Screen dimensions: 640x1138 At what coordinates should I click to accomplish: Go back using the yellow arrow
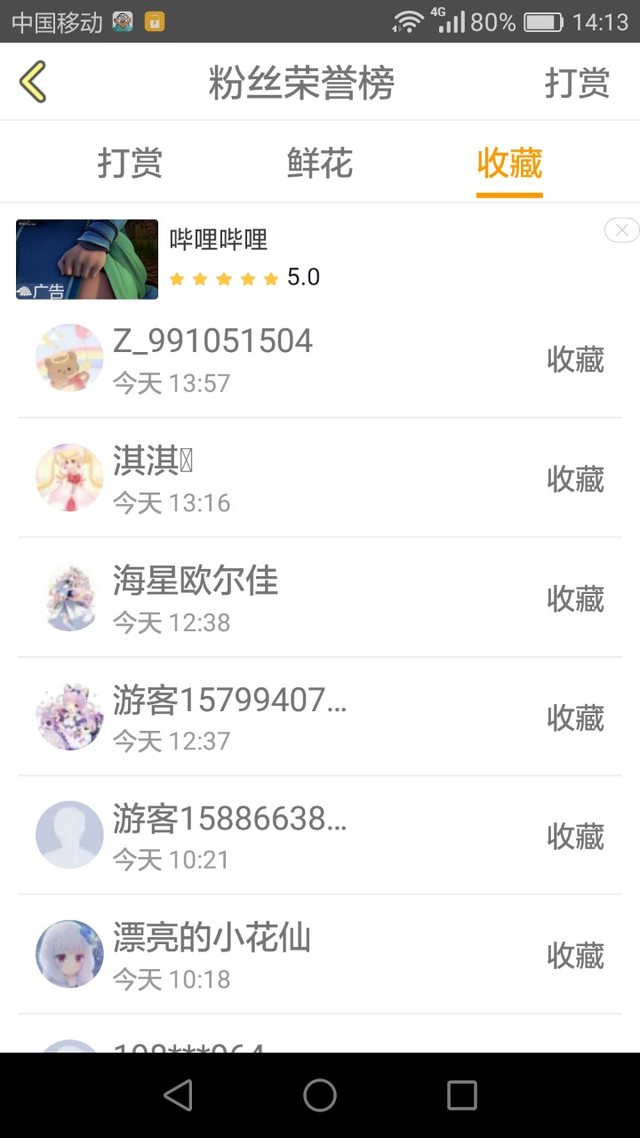click(33, 82)
